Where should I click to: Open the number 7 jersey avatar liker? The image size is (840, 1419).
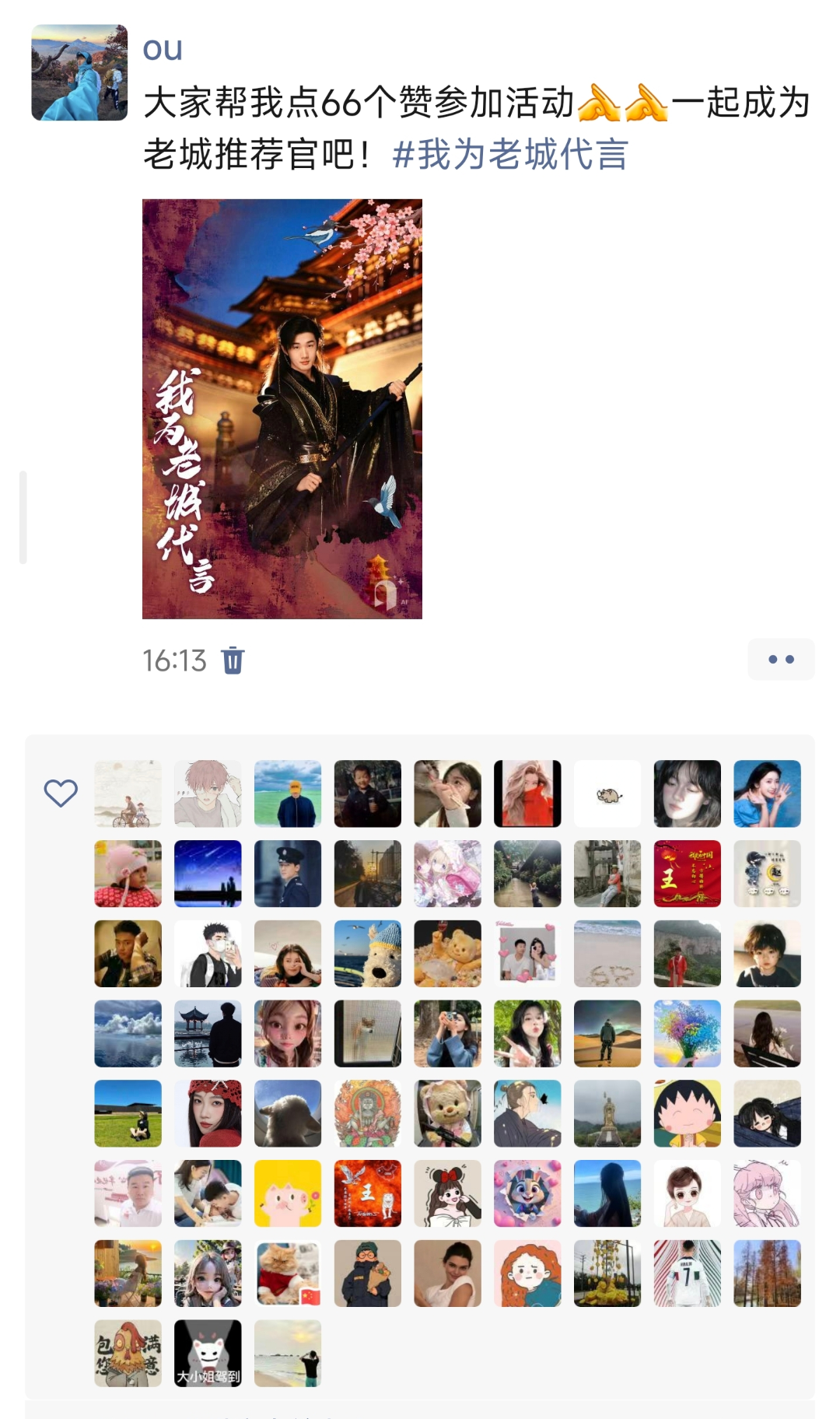[x=688, y=1274]
